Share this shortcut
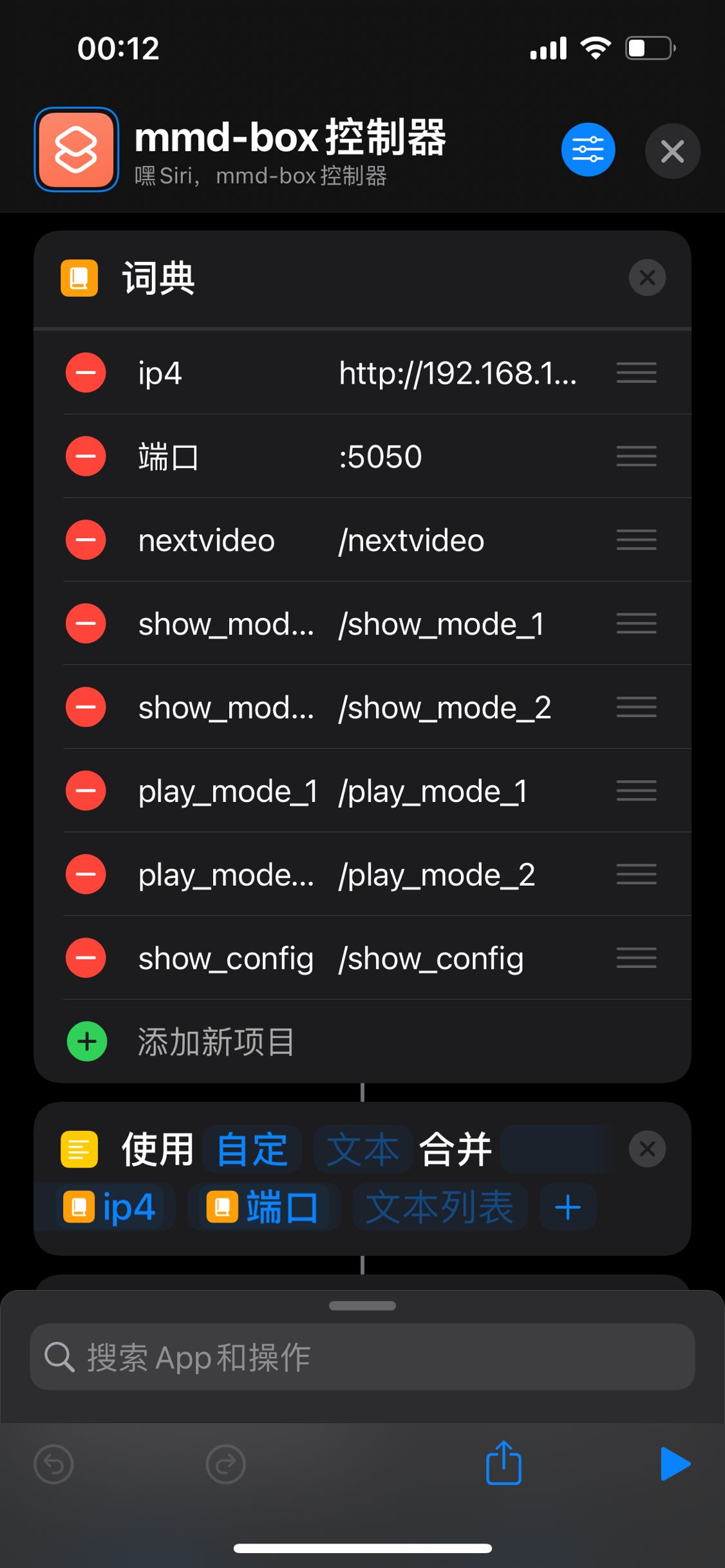This screenshot has width=725, height=1568. pos(503,1464)
